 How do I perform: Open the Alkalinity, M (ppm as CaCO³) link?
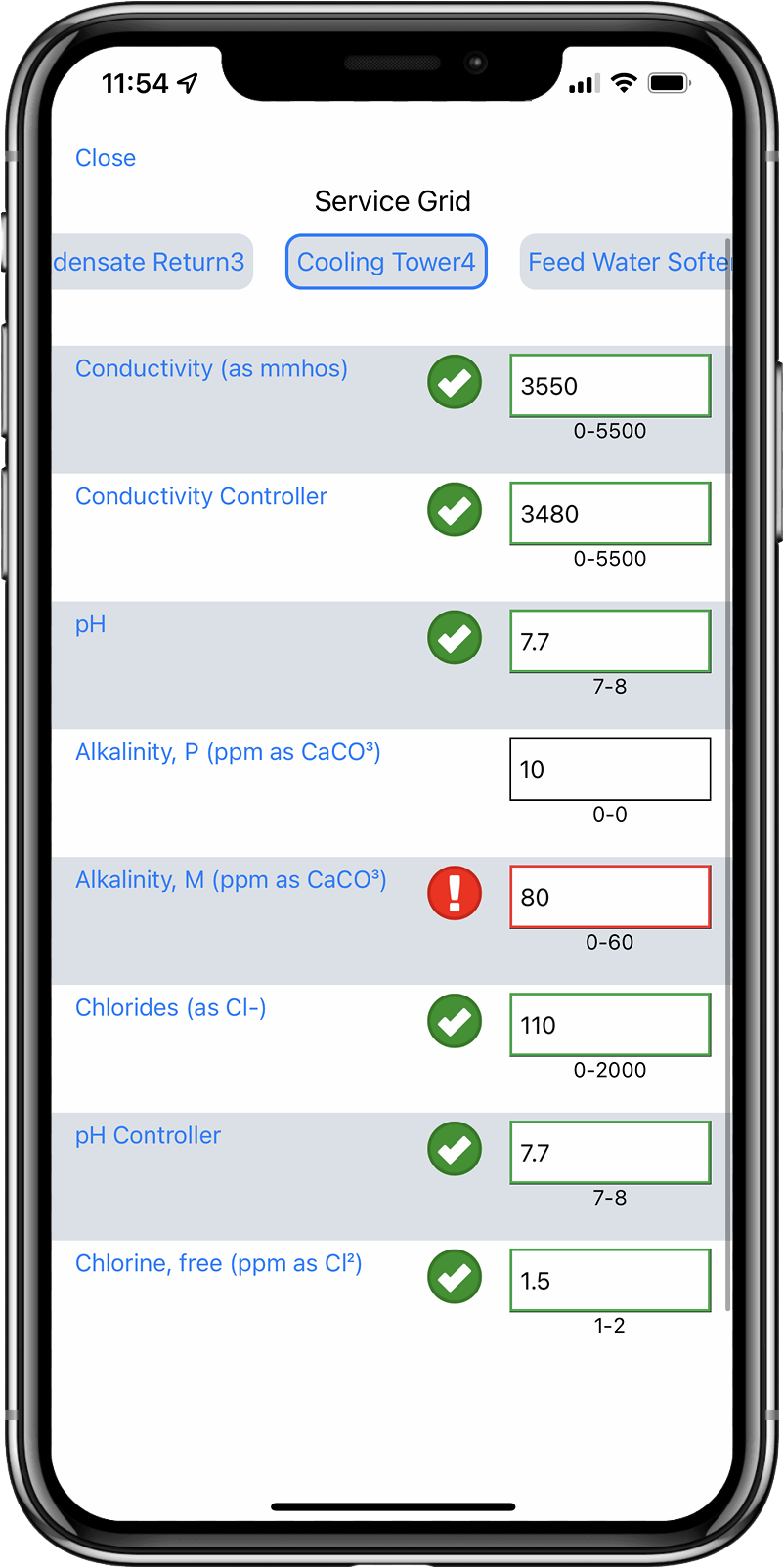coord(231,880)
